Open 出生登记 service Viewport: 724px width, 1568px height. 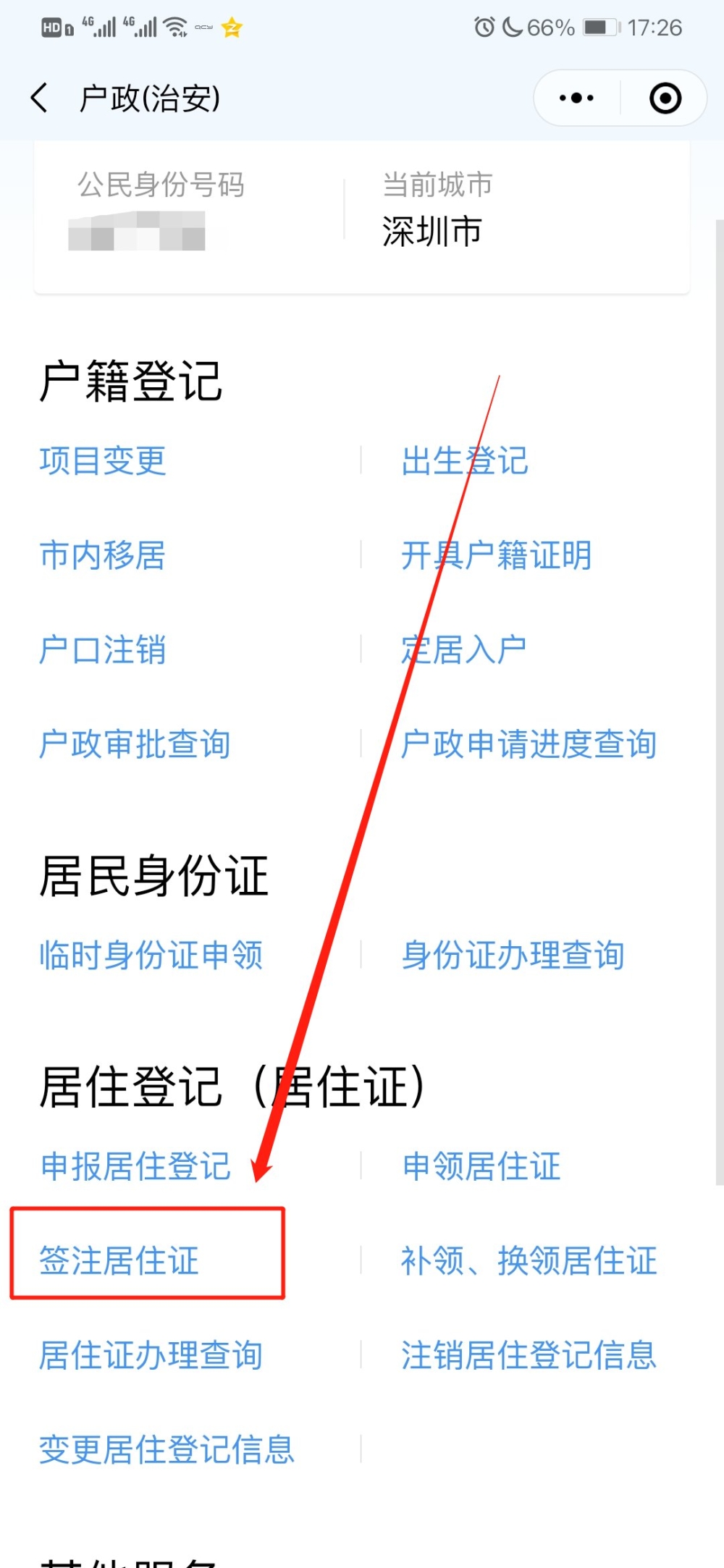(x=465, y=461)
